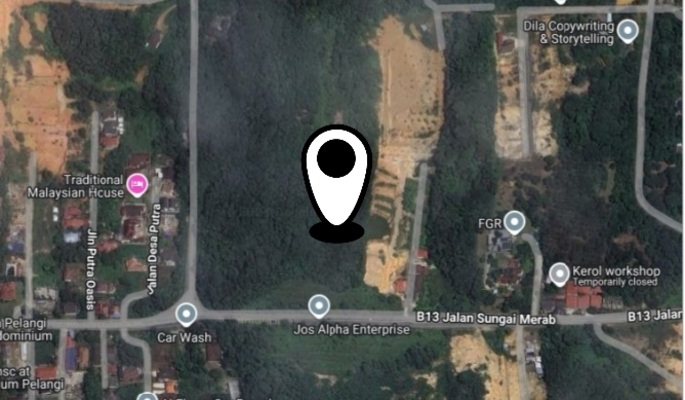
Task: Select the Jos Alpha Enterprise pin
Action: [319, 305]
